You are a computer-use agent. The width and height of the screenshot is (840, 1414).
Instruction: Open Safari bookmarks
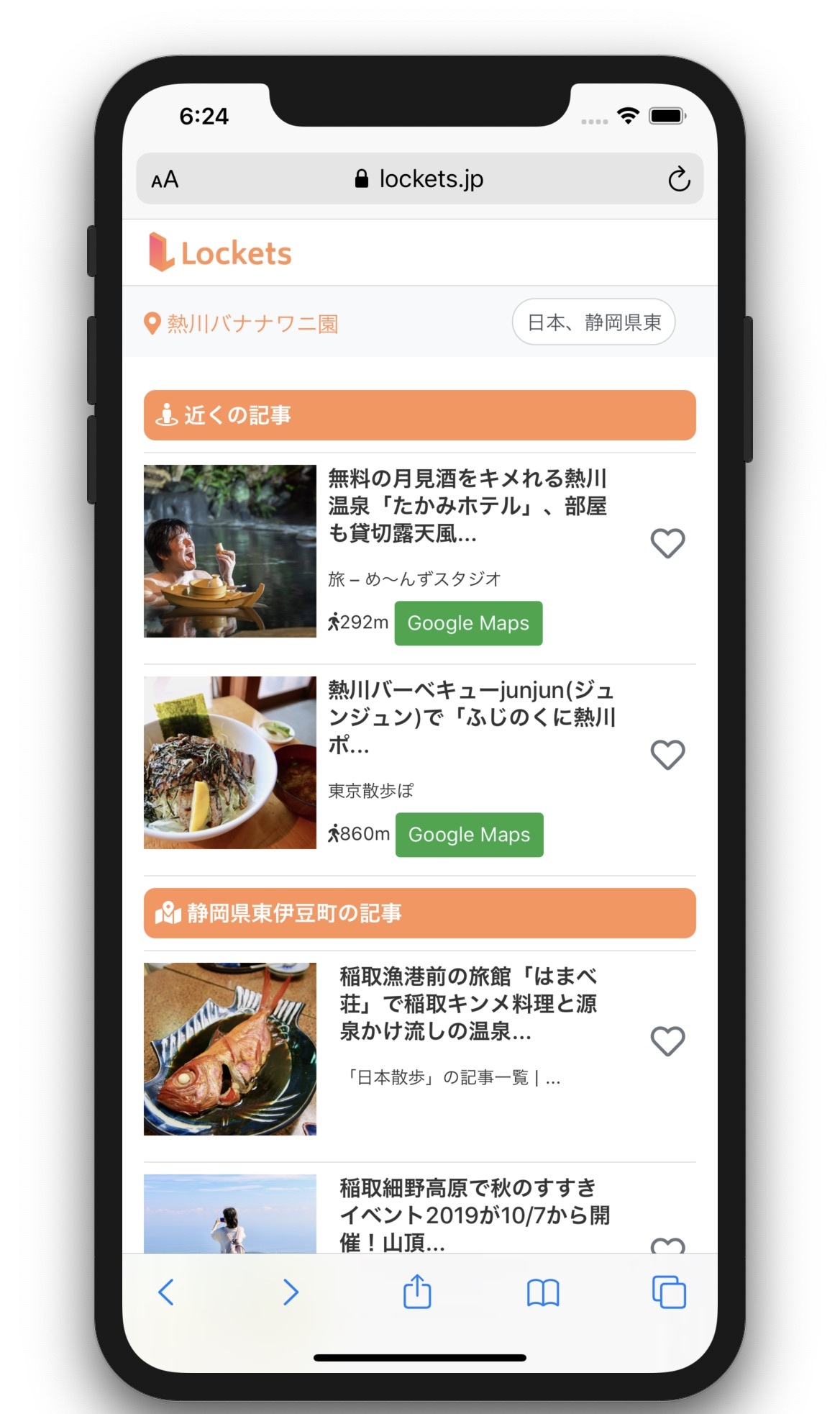pyautogui.click(x=543, y=1292)
